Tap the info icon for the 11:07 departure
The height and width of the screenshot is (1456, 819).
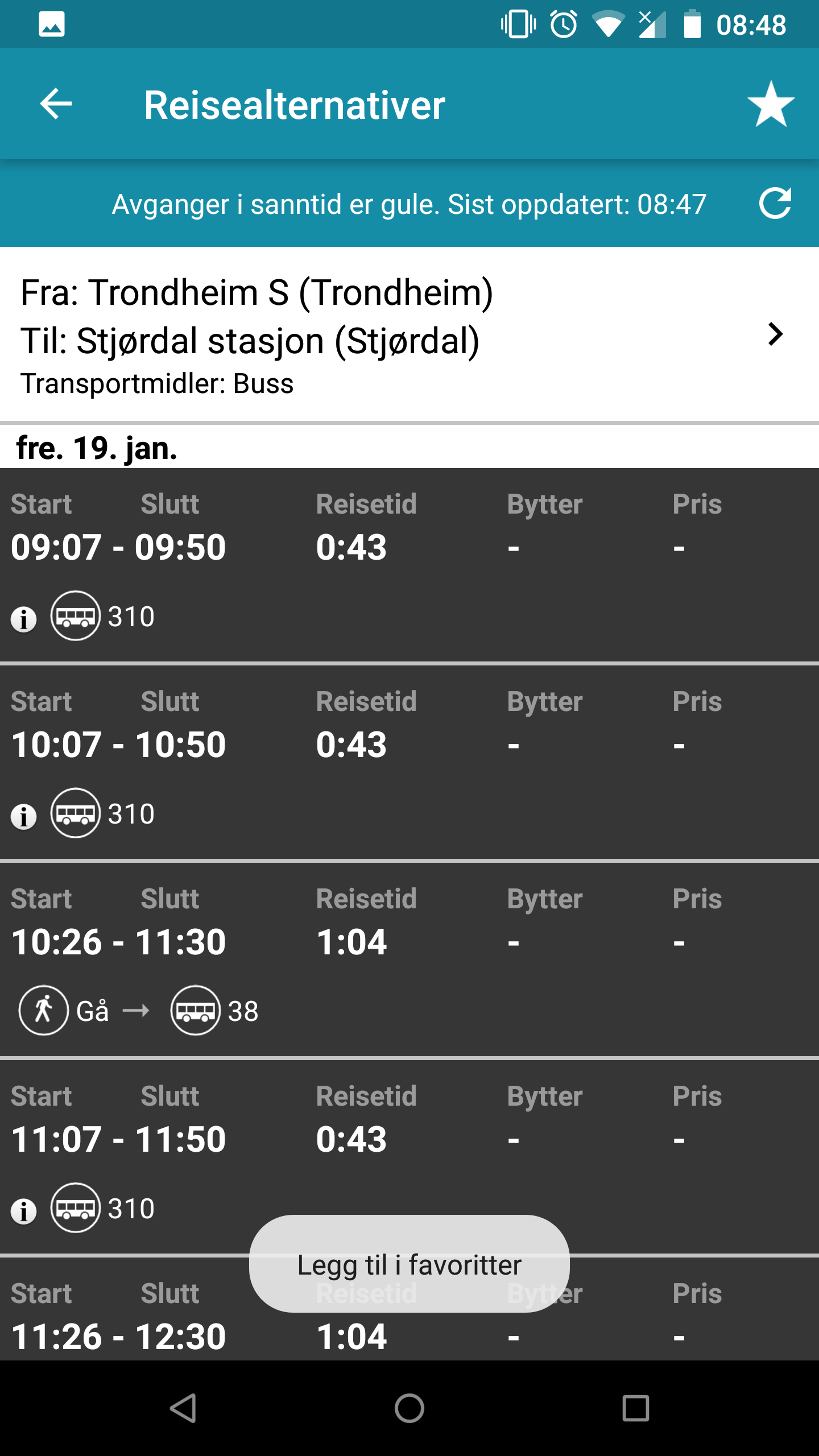(x=24, y=1211)
